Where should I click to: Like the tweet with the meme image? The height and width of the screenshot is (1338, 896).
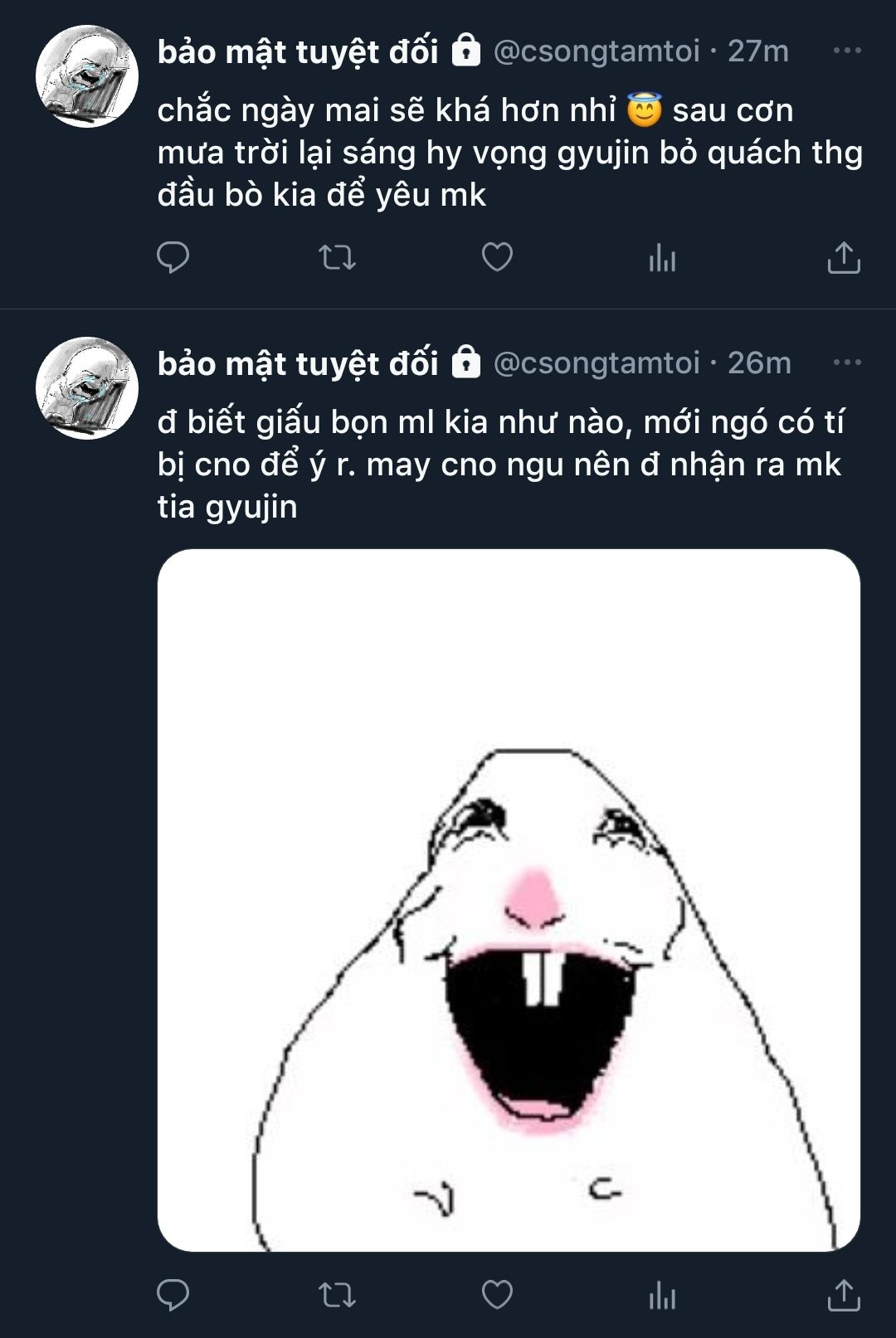point(498,1295)
